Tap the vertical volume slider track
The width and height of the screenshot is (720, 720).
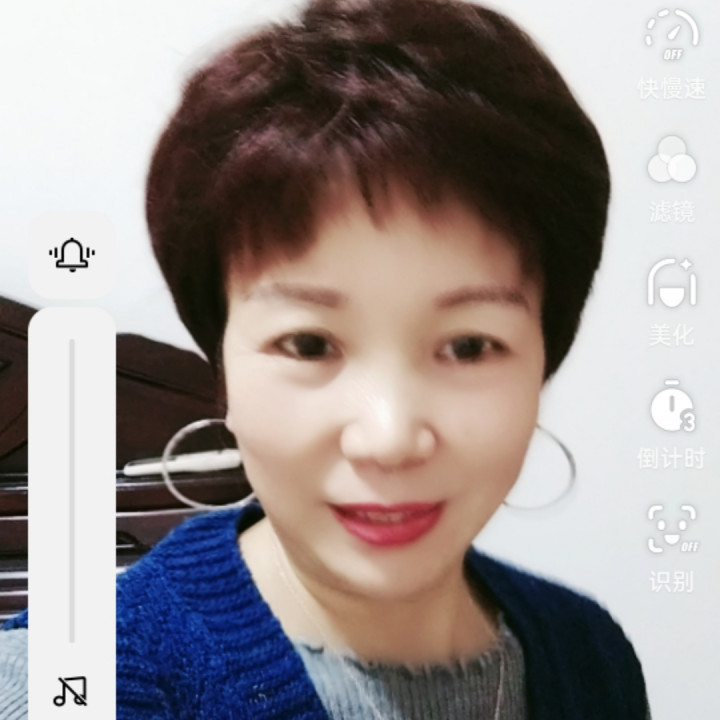[x=72, y=490]
